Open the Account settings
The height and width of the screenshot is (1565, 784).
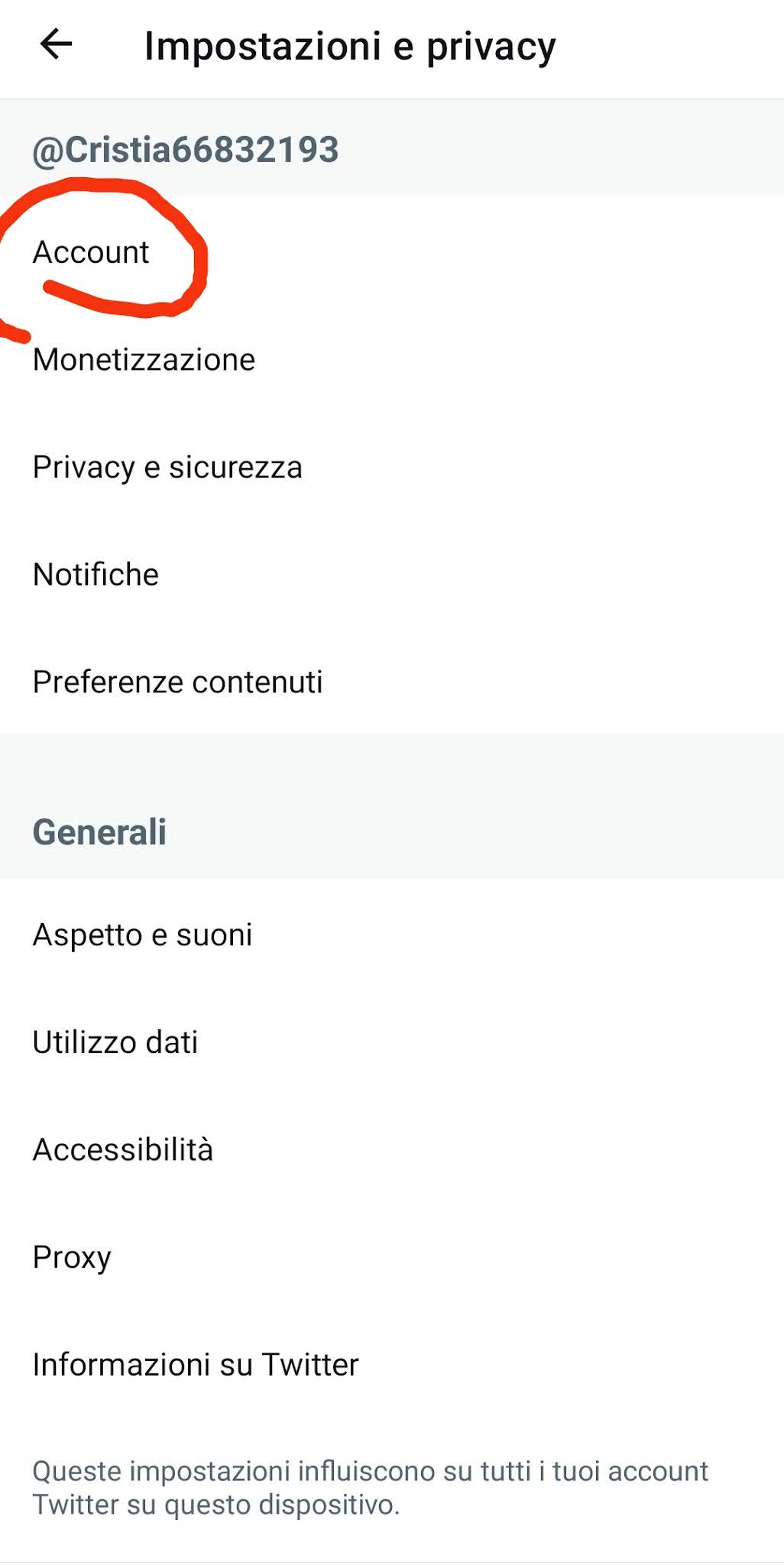click(92, 252)
